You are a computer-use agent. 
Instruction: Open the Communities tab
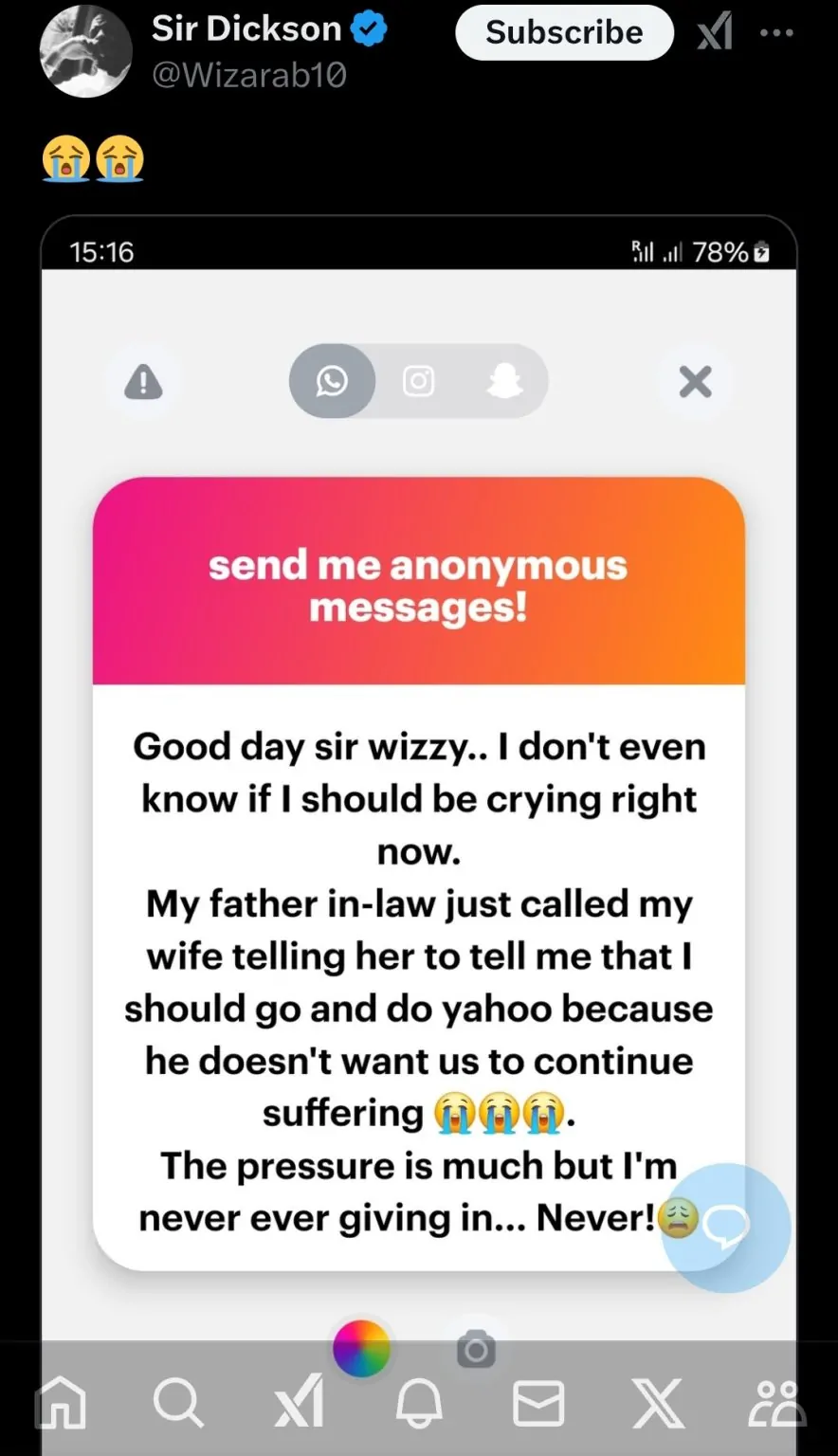click(777, 1403)
